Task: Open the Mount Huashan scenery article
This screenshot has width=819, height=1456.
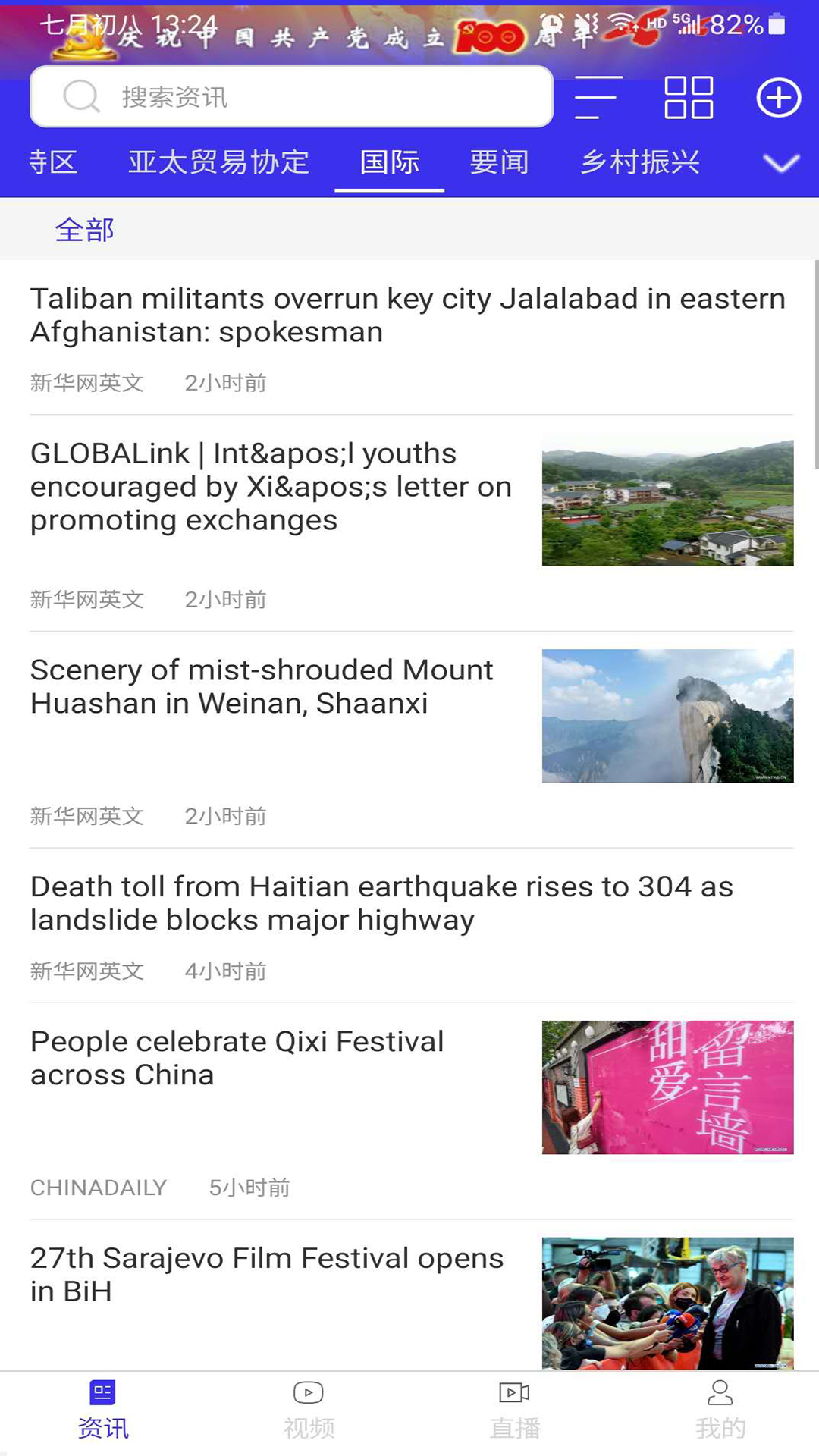Action: (262, 687)
